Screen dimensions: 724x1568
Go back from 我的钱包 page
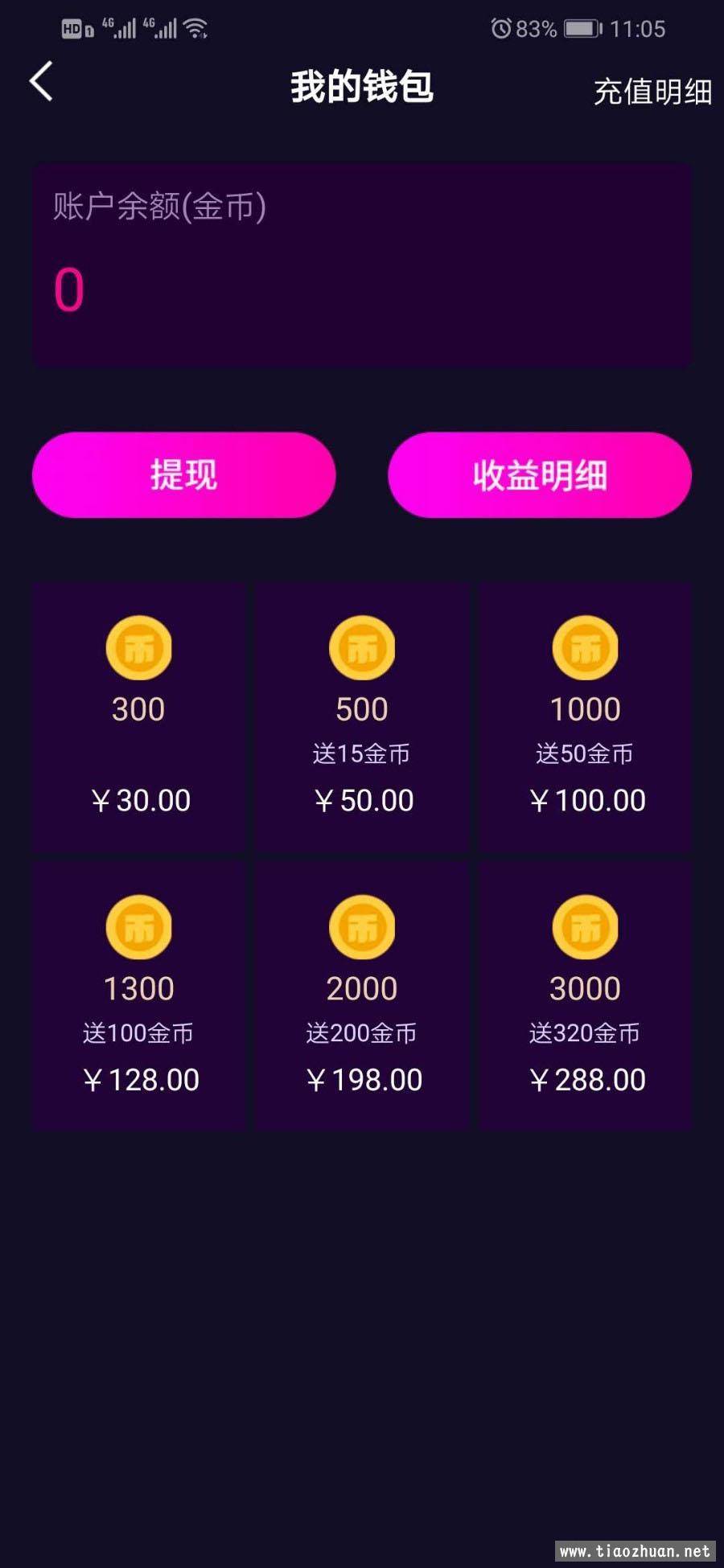coord(41,82)
